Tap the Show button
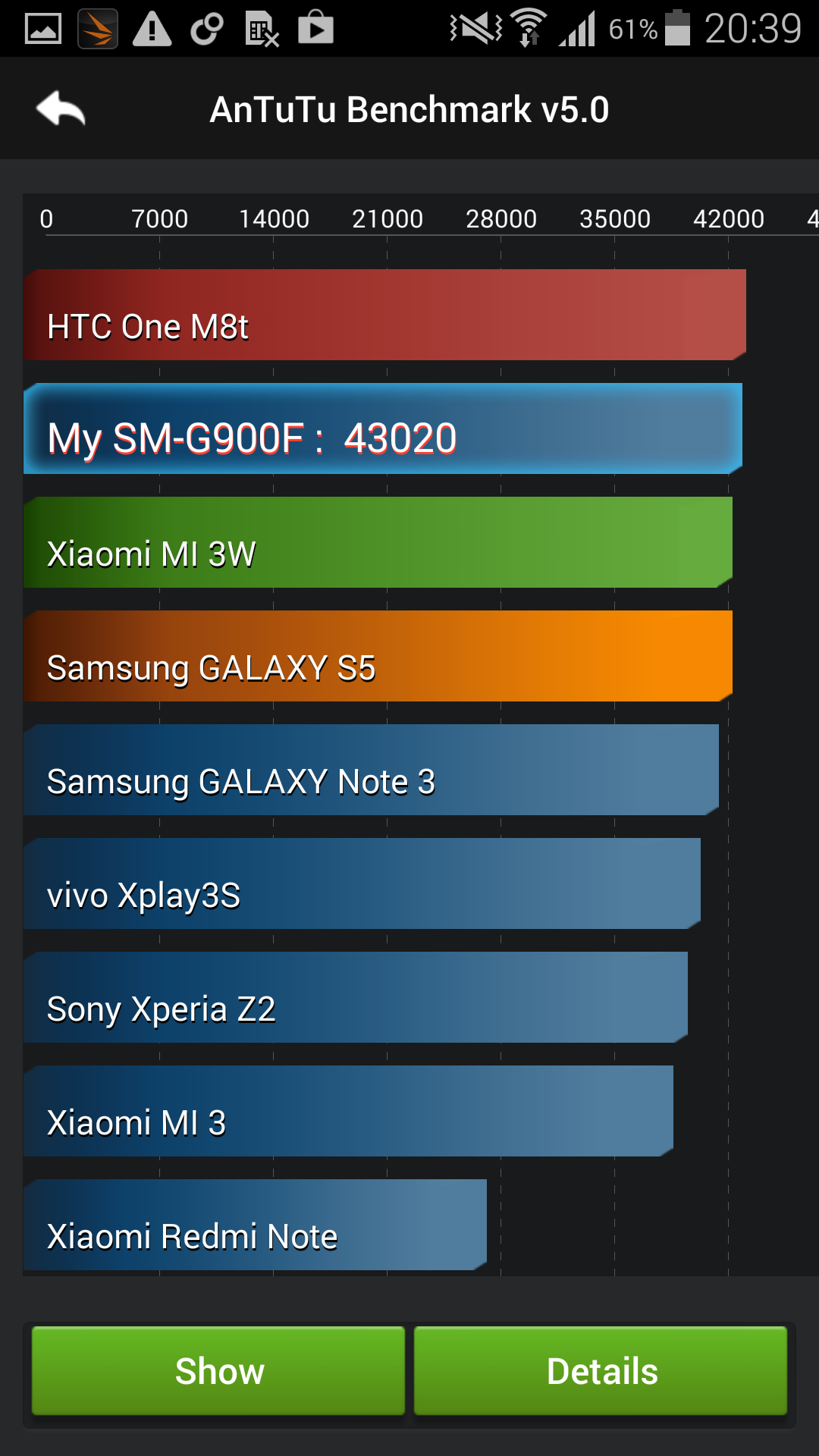 point(218,1370)
